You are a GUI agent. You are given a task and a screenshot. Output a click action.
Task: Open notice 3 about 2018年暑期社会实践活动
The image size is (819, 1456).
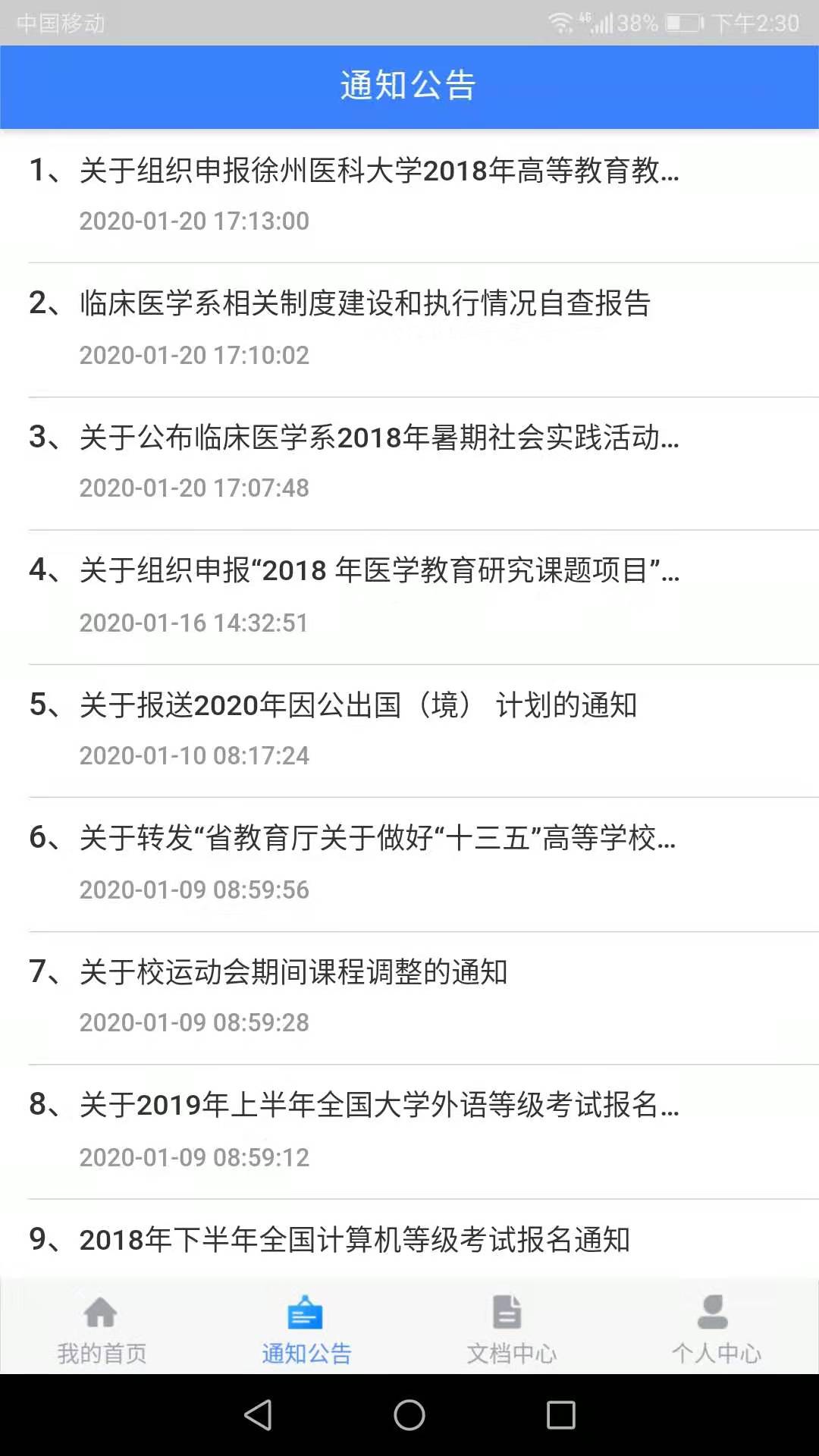pos(379,438)
